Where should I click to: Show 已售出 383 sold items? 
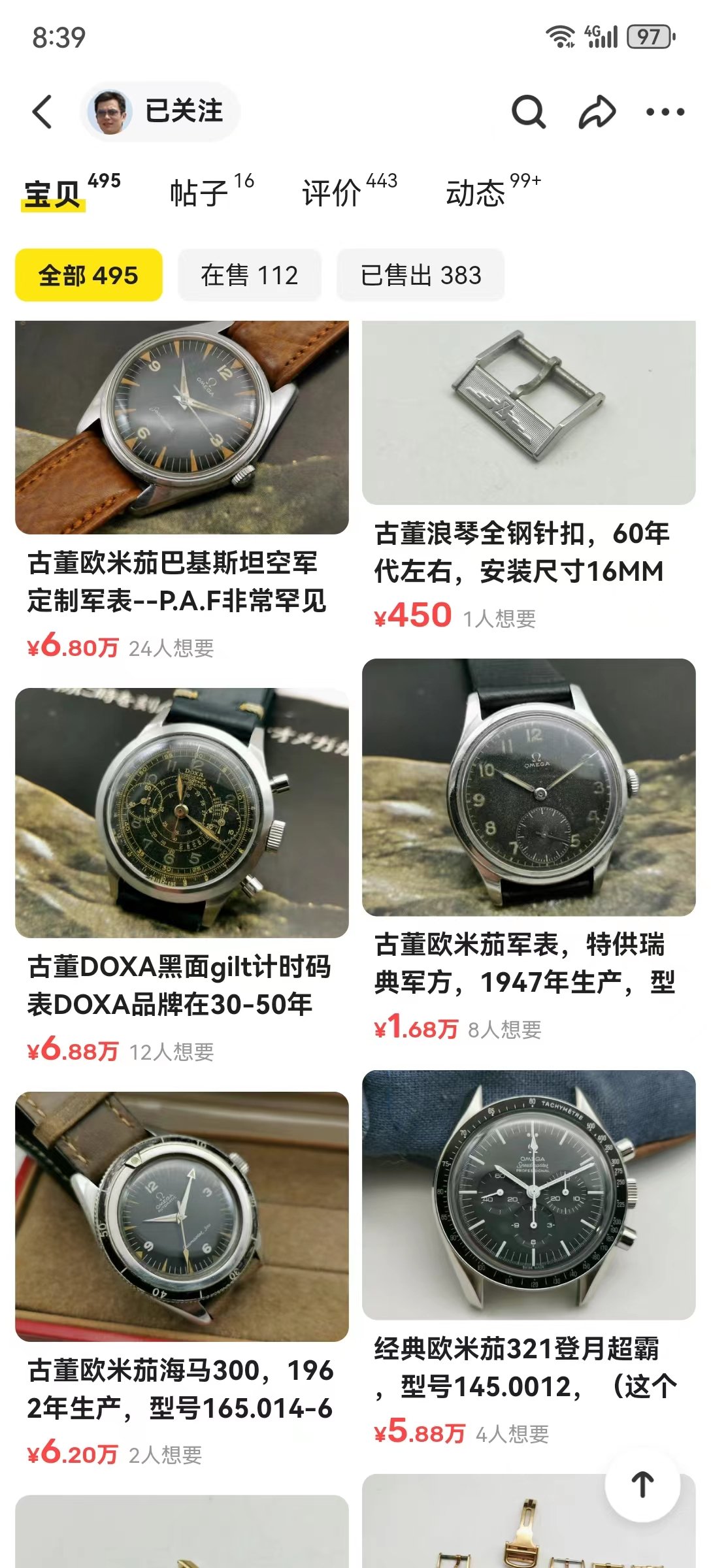(420, 275)
